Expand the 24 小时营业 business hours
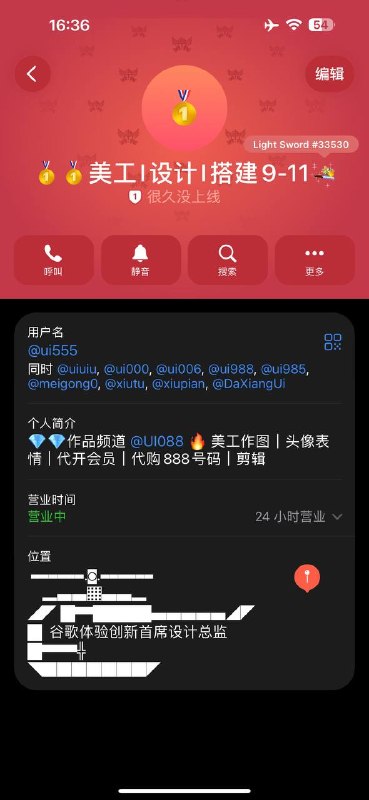This screenshot has width=369, height=800. (x=299, y=517)
